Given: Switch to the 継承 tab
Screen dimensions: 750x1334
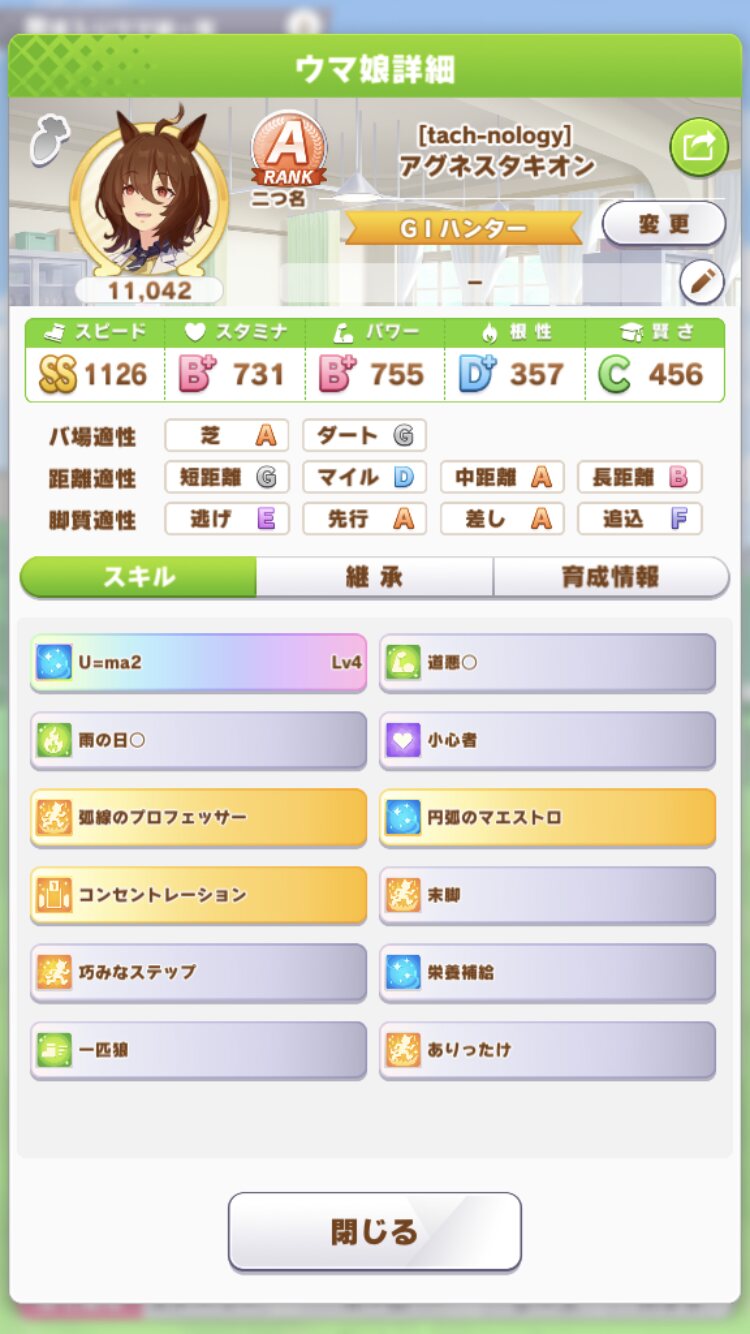Looking at the screenshot, I should (374, 577).
